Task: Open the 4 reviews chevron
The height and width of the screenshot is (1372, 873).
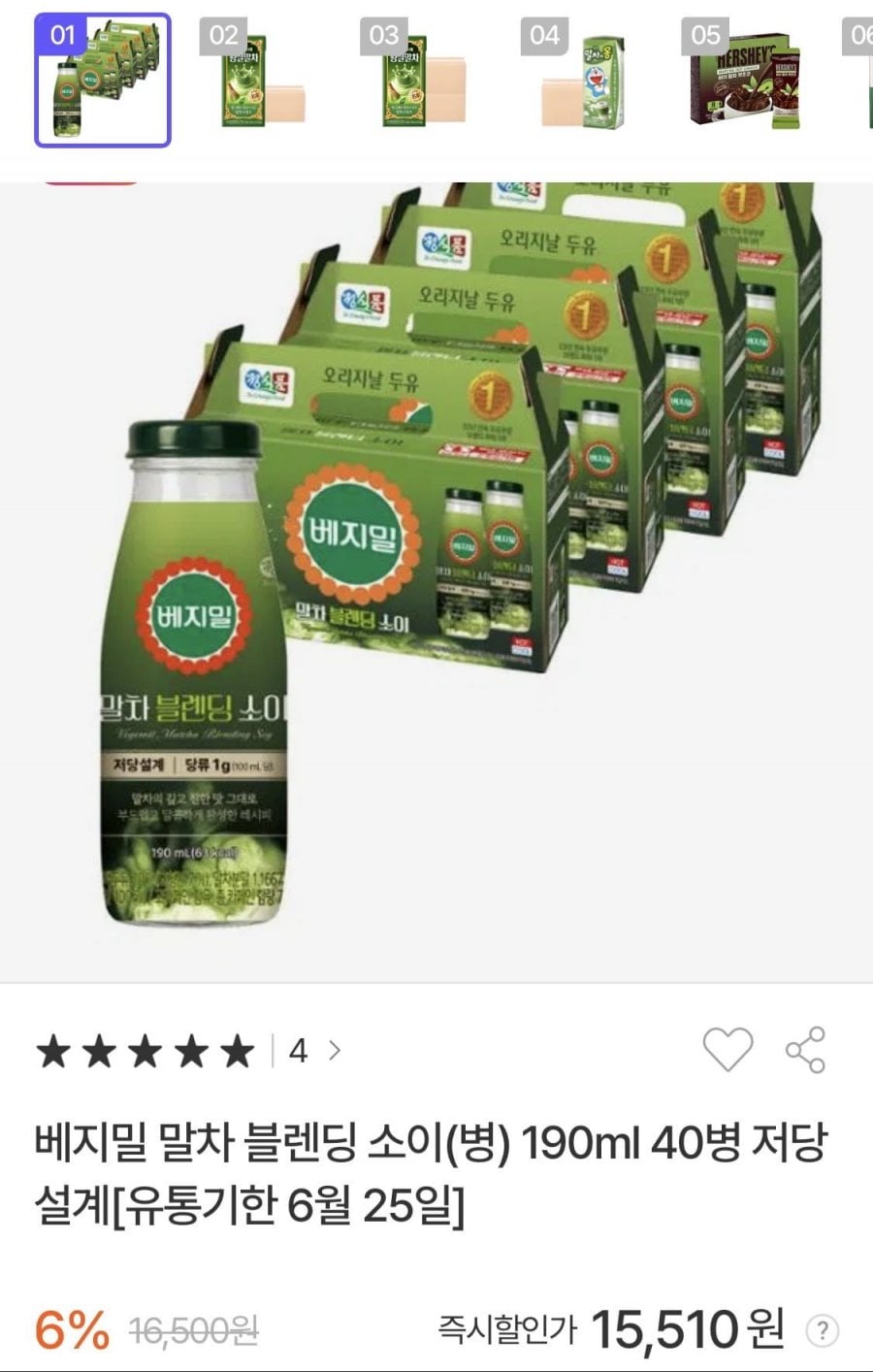Action: [x=334, y=1051]
